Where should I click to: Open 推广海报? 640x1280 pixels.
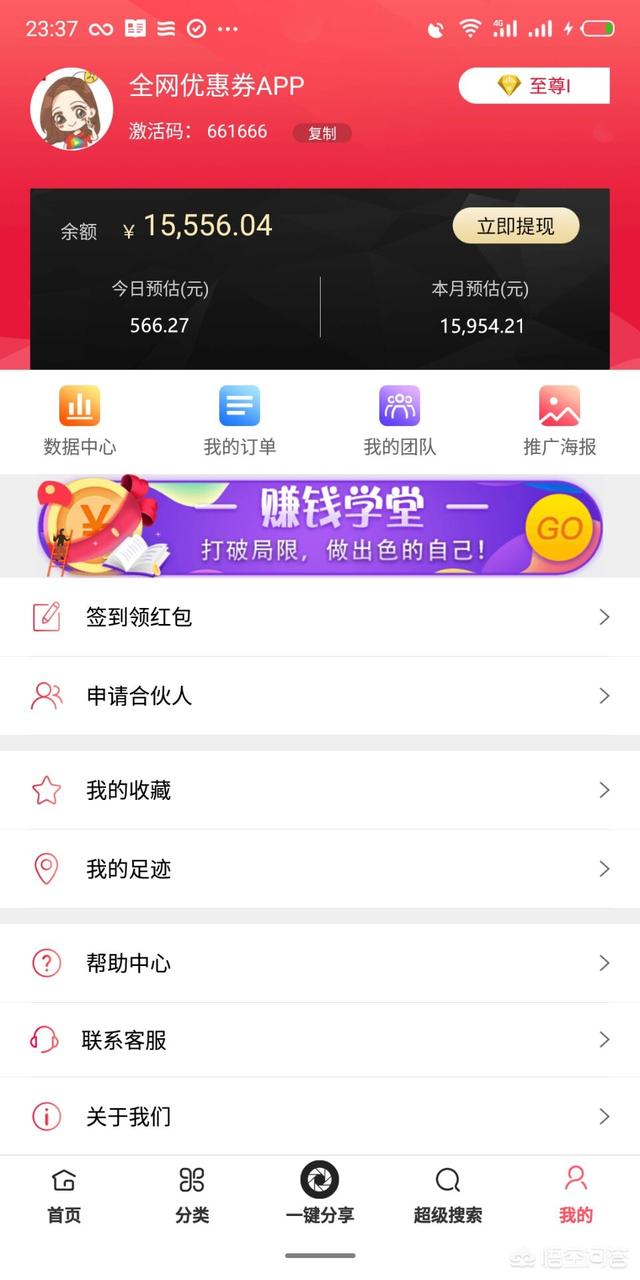[x=560, y=421]
